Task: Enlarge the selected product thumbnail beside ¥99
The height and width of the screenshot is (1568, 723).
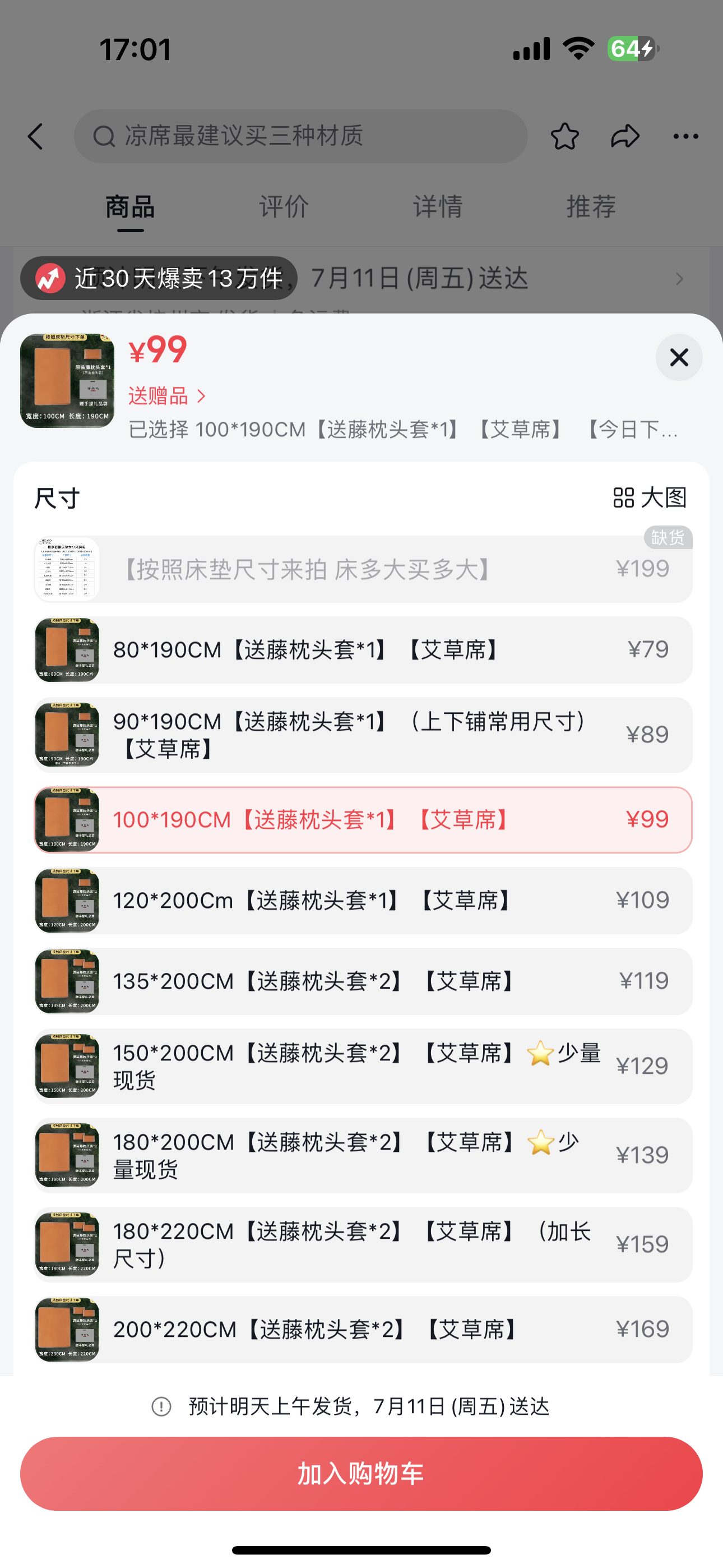Action: click(x=67, y=380)
